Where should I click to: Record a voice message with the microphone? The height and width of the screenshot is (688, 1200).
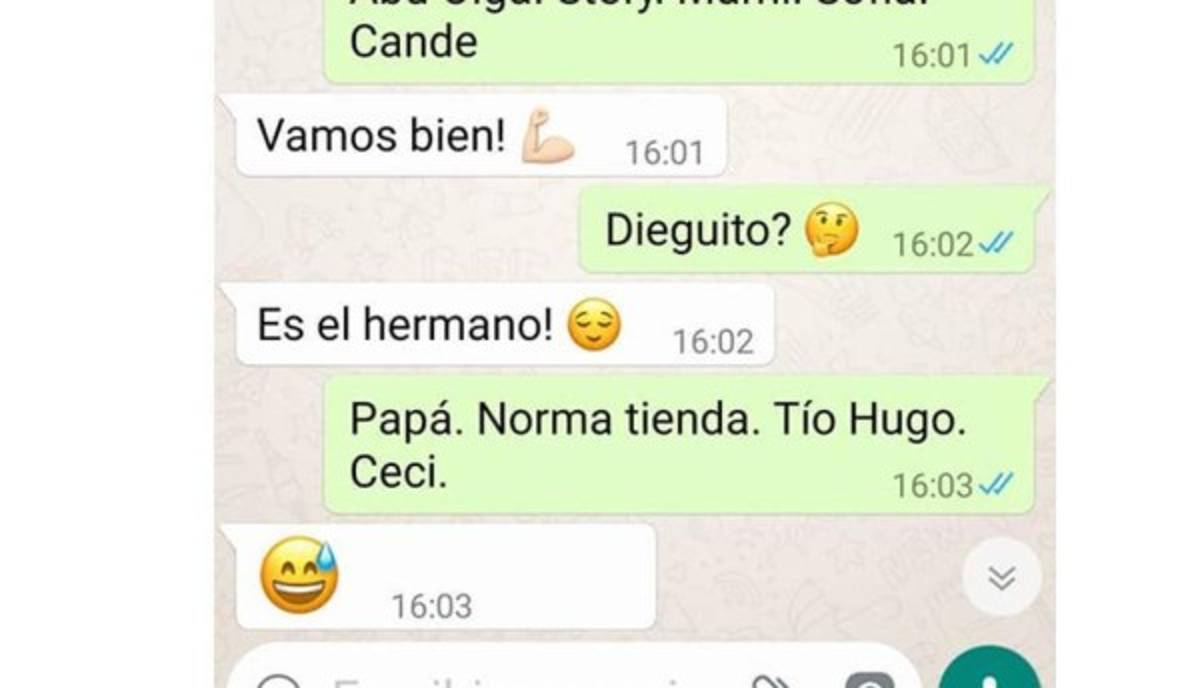coord(987,676)
